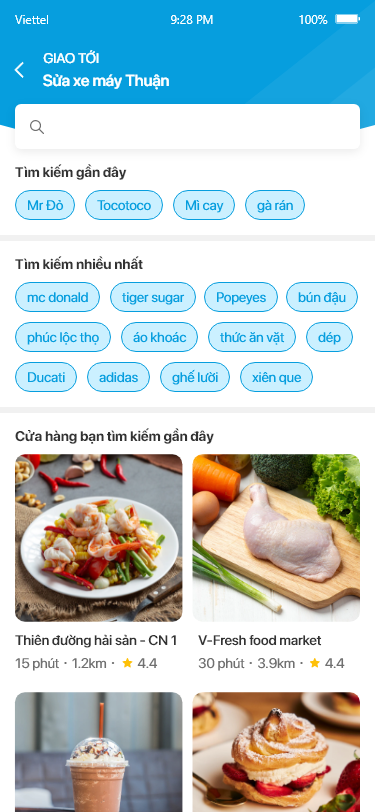The height and width of the screenshot is (812, 375).
Task: Select the tiger sugar chip
Action: click(x=153, y=297)
